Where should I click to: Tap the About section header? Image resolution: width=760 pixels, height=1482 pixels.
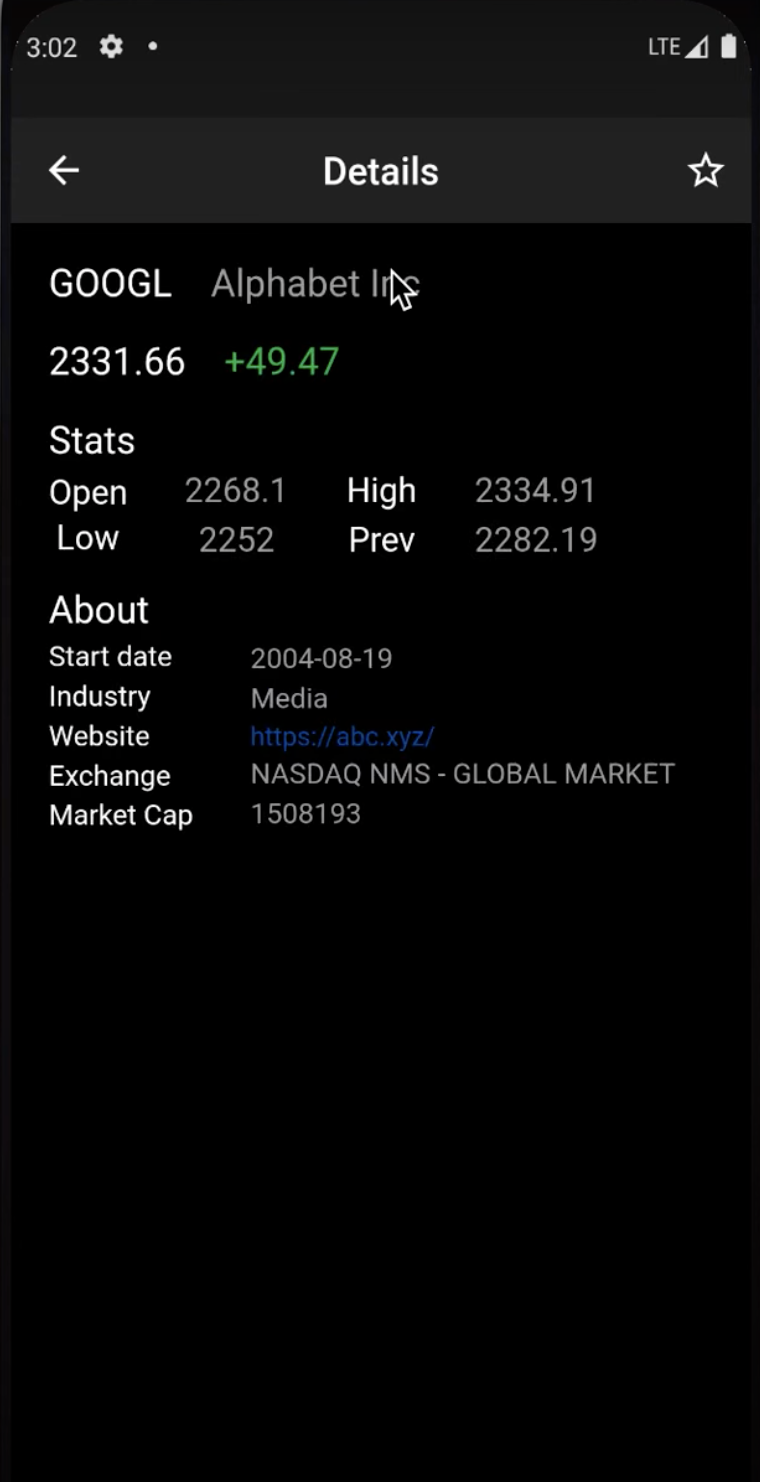(x=98, y=610)
